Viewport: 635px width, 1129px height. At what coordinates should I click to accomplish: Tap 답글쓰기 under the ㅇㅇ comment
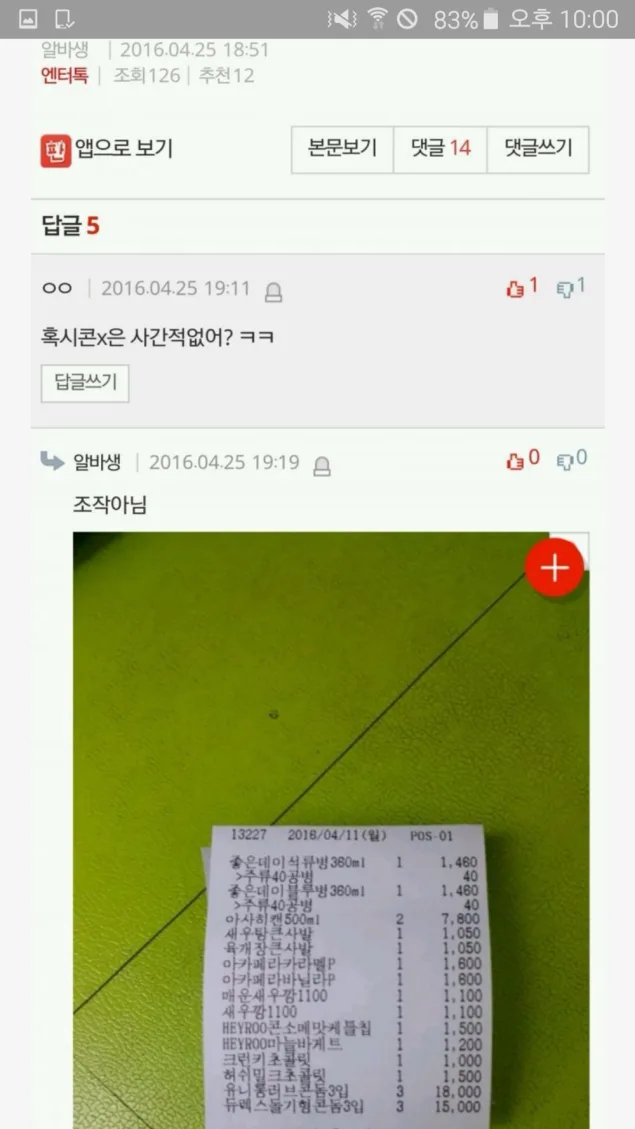point(85,382)
